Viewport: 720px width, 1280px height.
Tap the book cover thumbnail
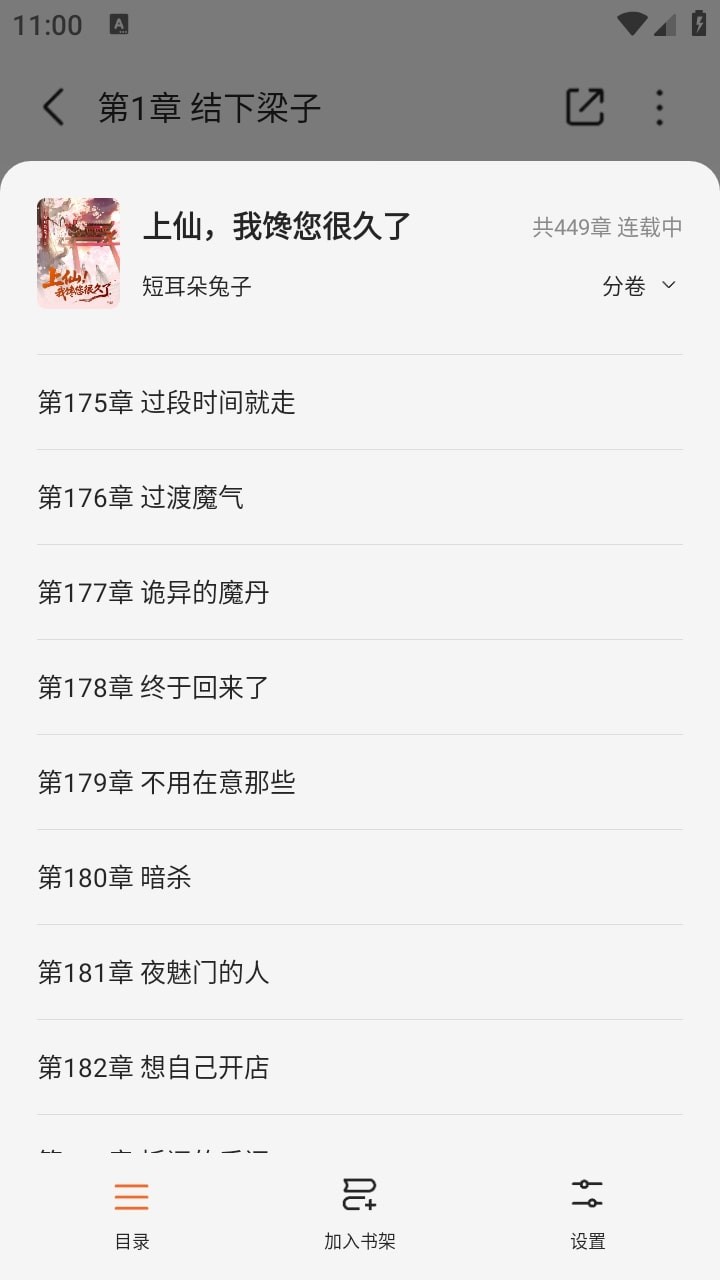tap(78, 253)
